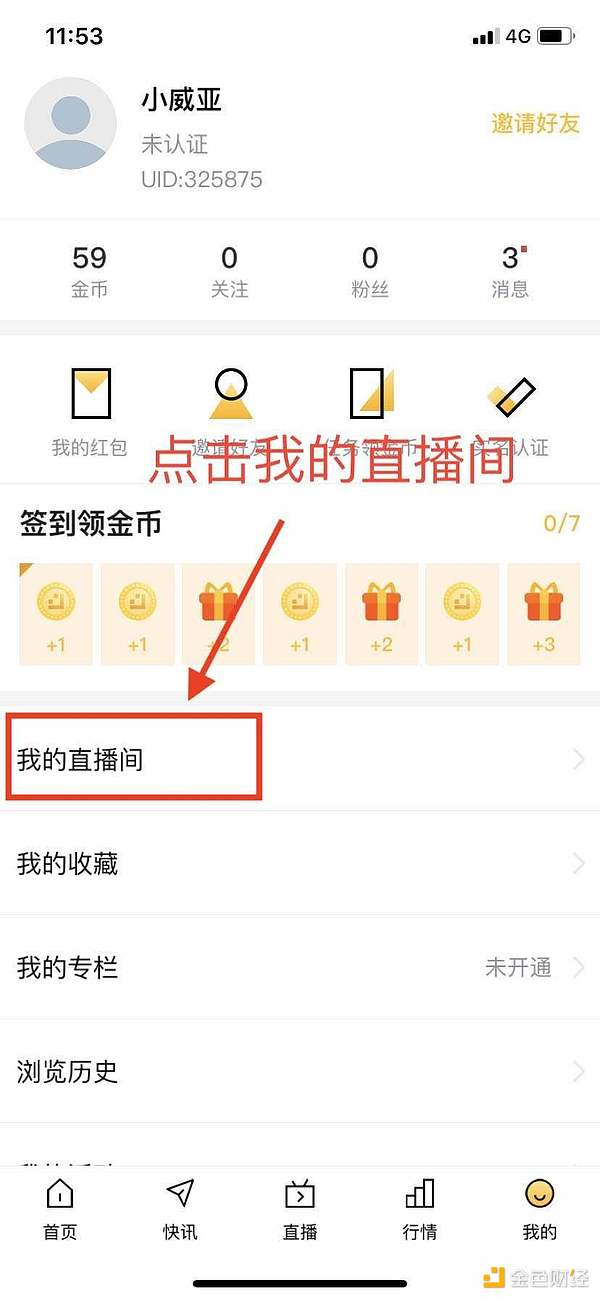Viewport: 600px width, 1299px height.
Task: Claim first +1 sign-in coin
Action: (55, 614)
